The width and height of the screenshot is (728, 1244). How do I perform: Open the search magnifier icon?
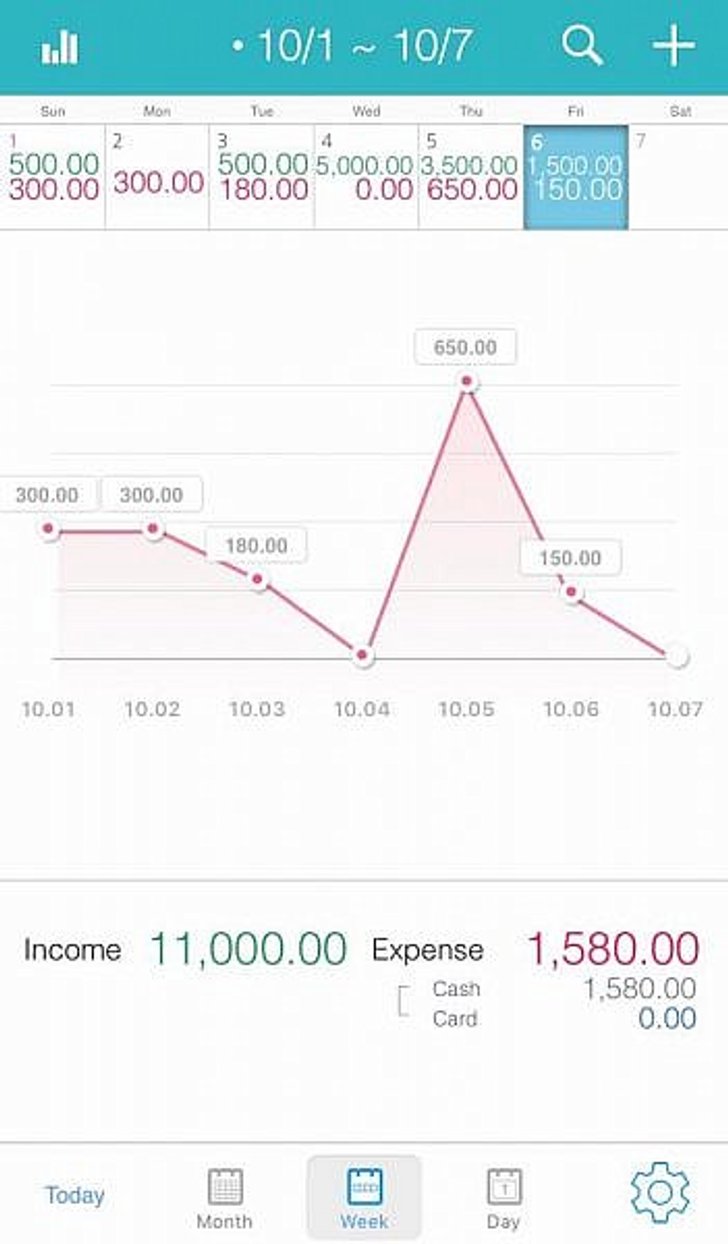click(x=582, y=45)
